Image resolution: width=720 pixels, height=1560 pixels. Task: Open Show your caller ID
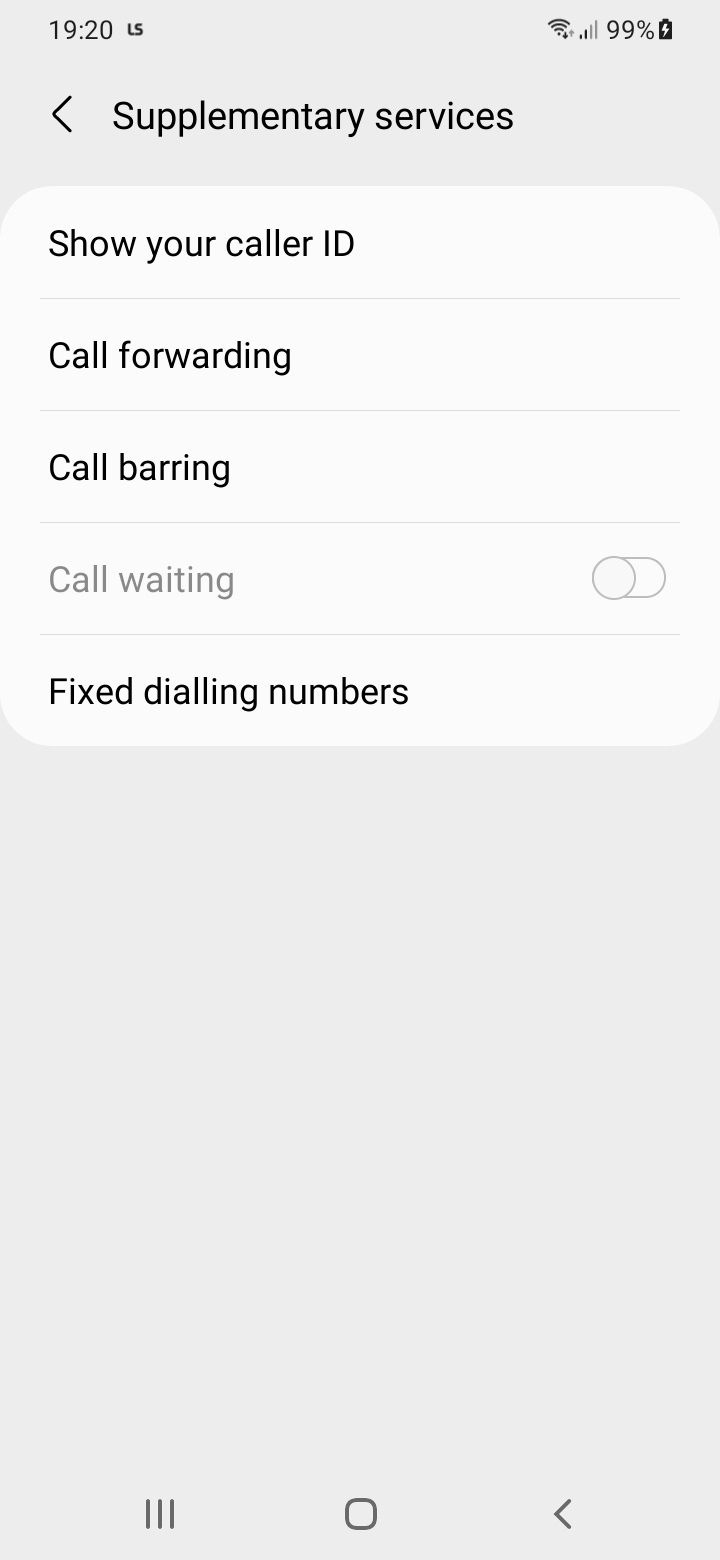[360, 243]
